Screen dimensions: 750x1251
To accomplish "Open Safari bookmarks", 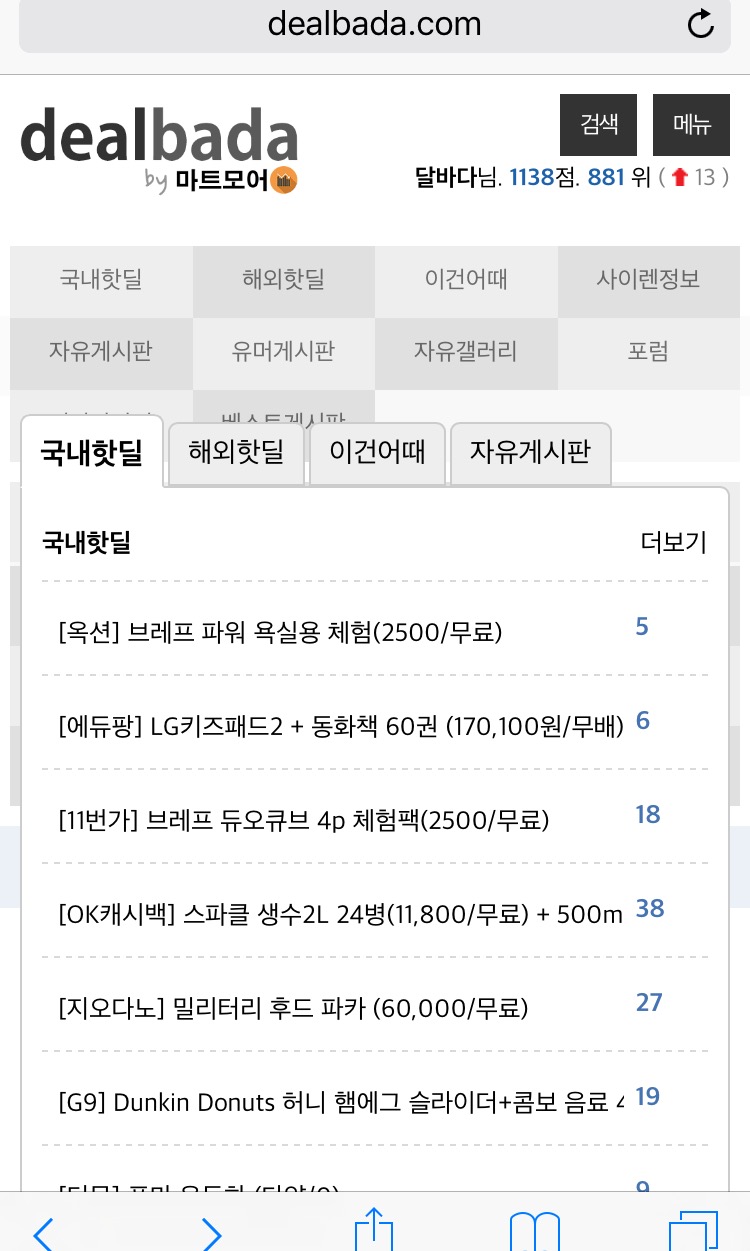I will pyautogui.click(x=534, y=1231).
